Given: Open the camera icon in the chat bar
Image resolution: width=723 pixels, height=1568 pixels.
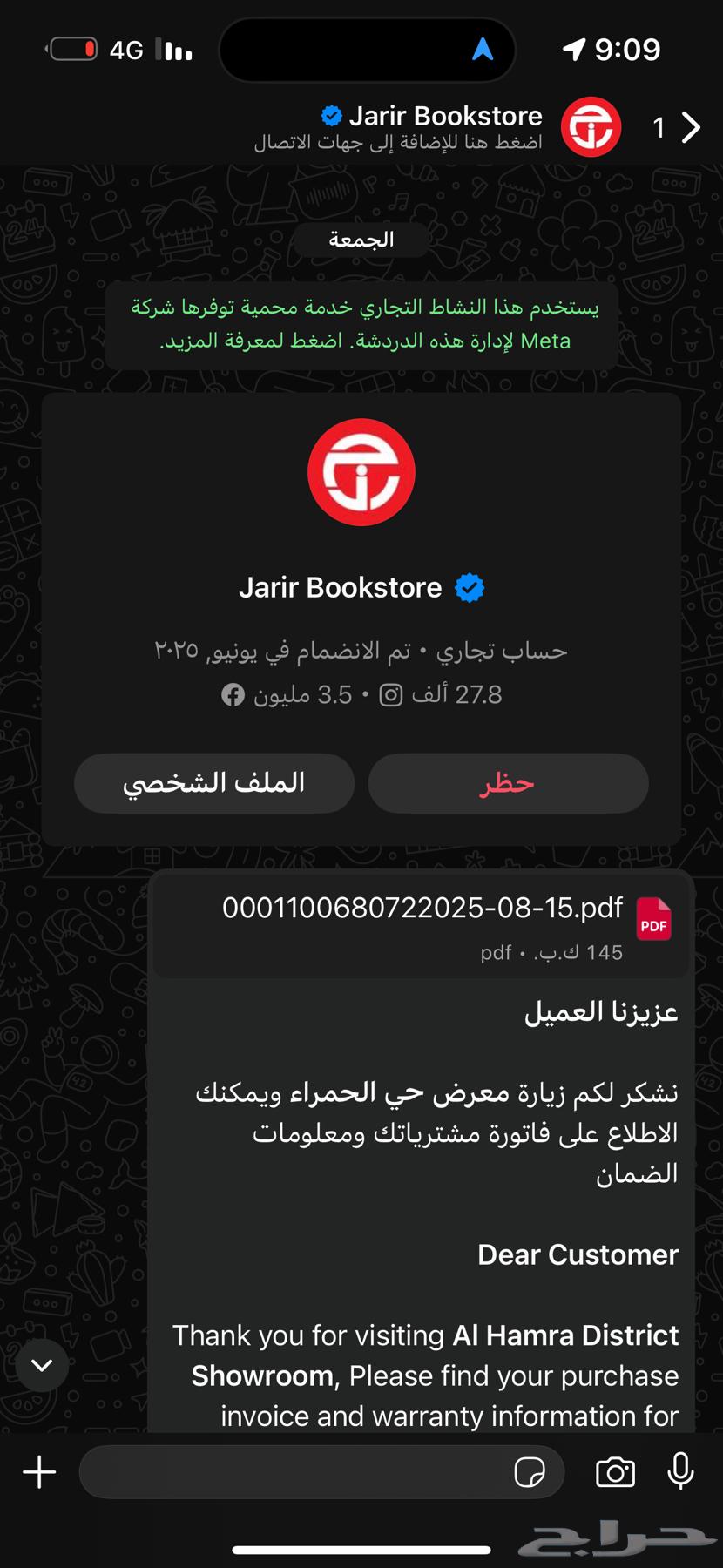Looking at the screenshot, I should (614, 1472).
